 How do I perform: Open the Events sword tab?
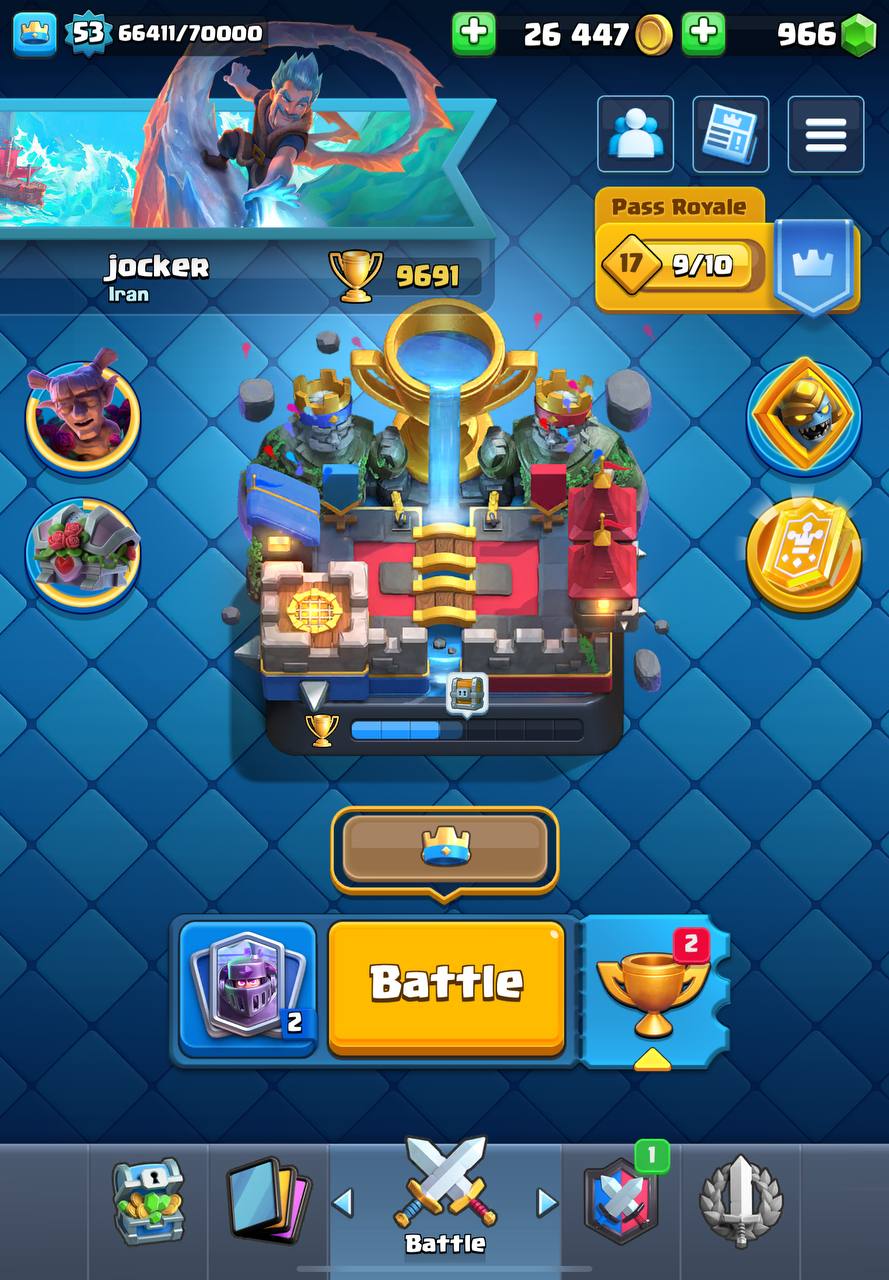(x=740, y=1201)
